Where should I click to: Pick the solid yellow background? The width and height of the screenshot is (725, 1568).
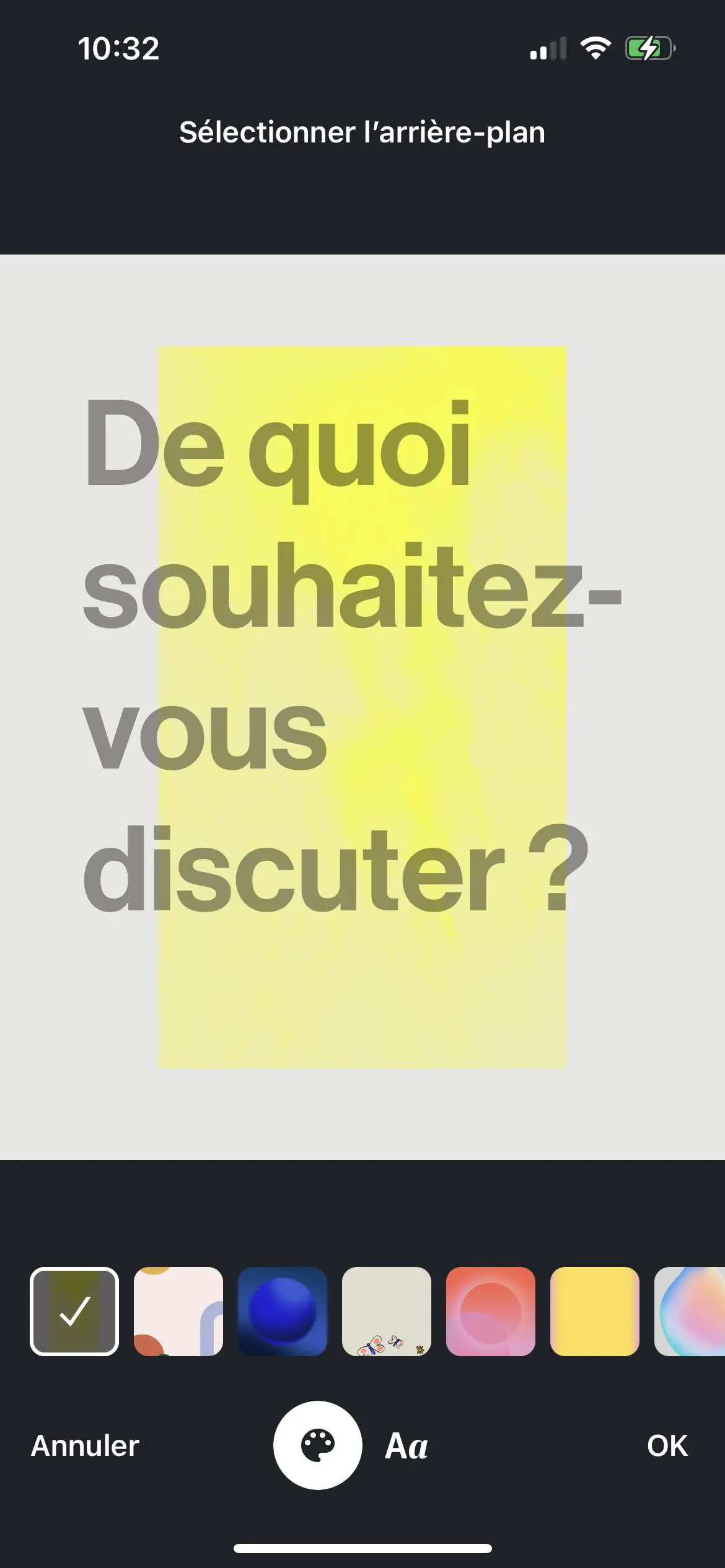[x=595, y=1312]
